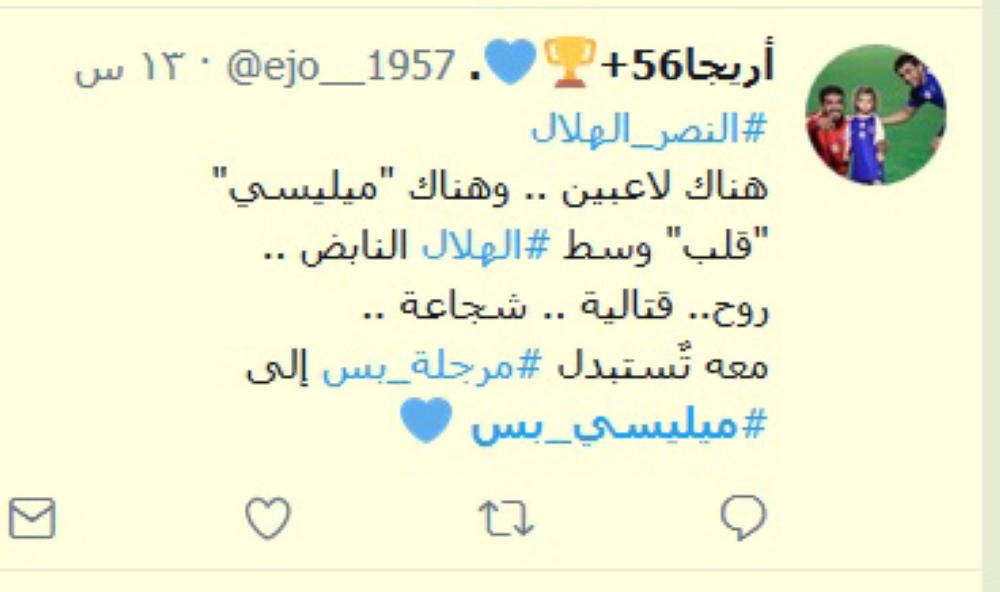View the #مرجلة_بس hashtag
The width and height of the screenshot is (1000, 592).
[x=432, y=367]
